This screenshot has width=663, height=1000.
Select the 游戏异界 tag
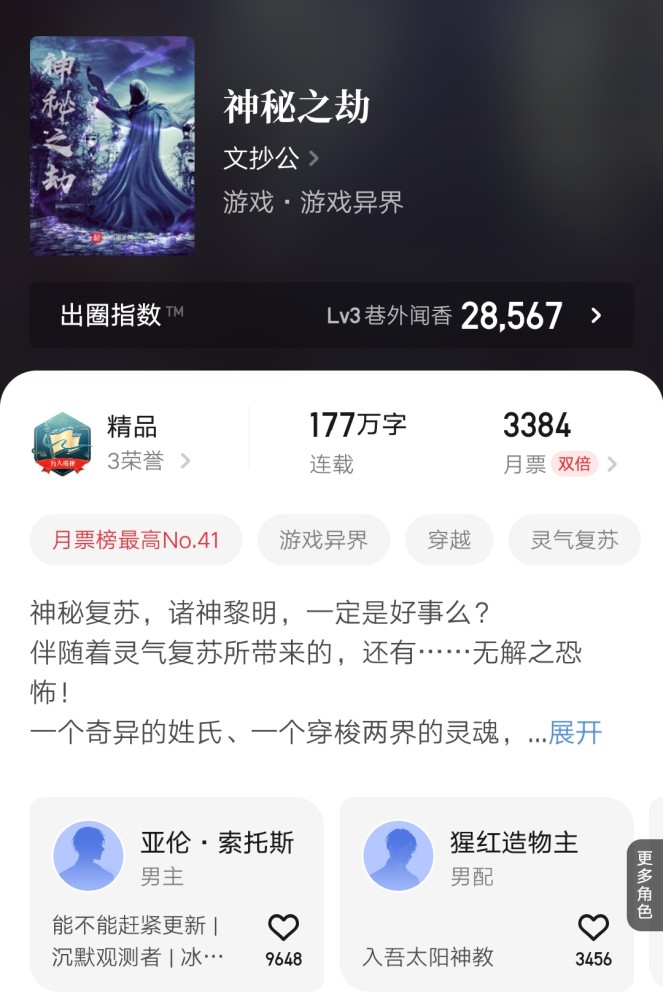323,540
